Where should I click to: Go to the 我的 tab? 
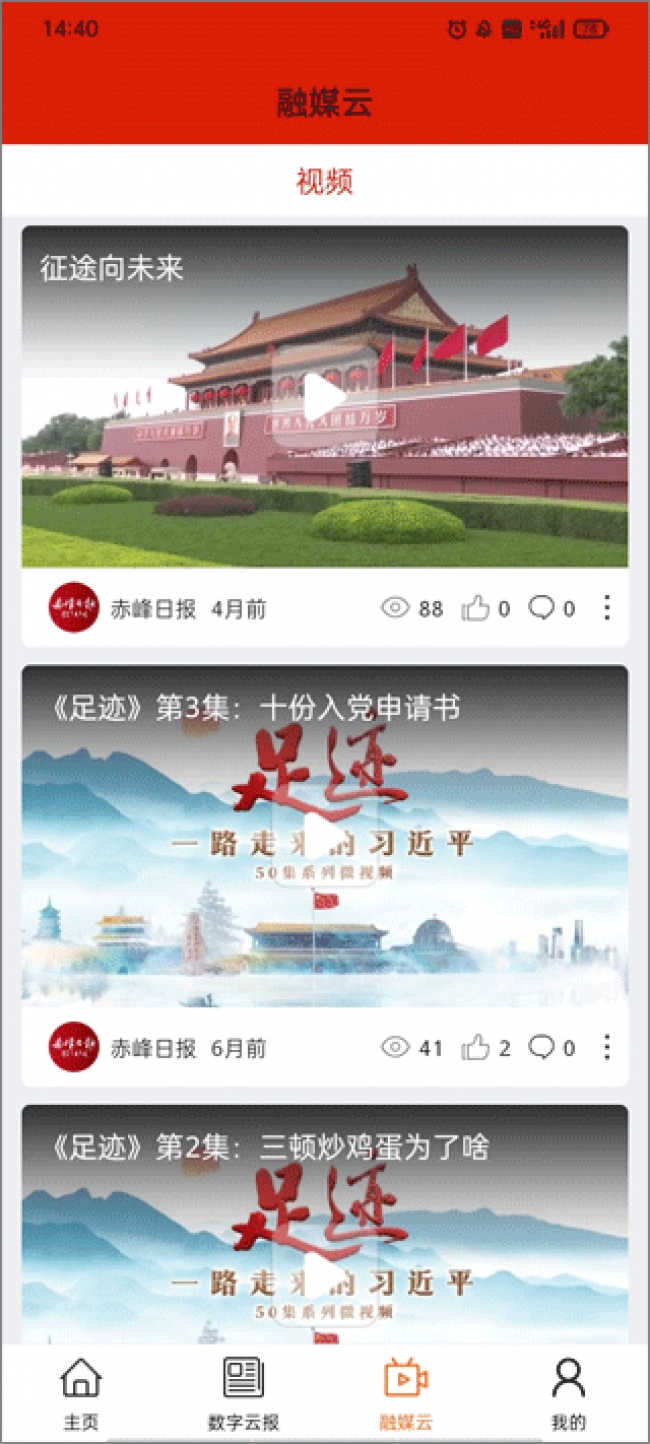[568, 1394]
